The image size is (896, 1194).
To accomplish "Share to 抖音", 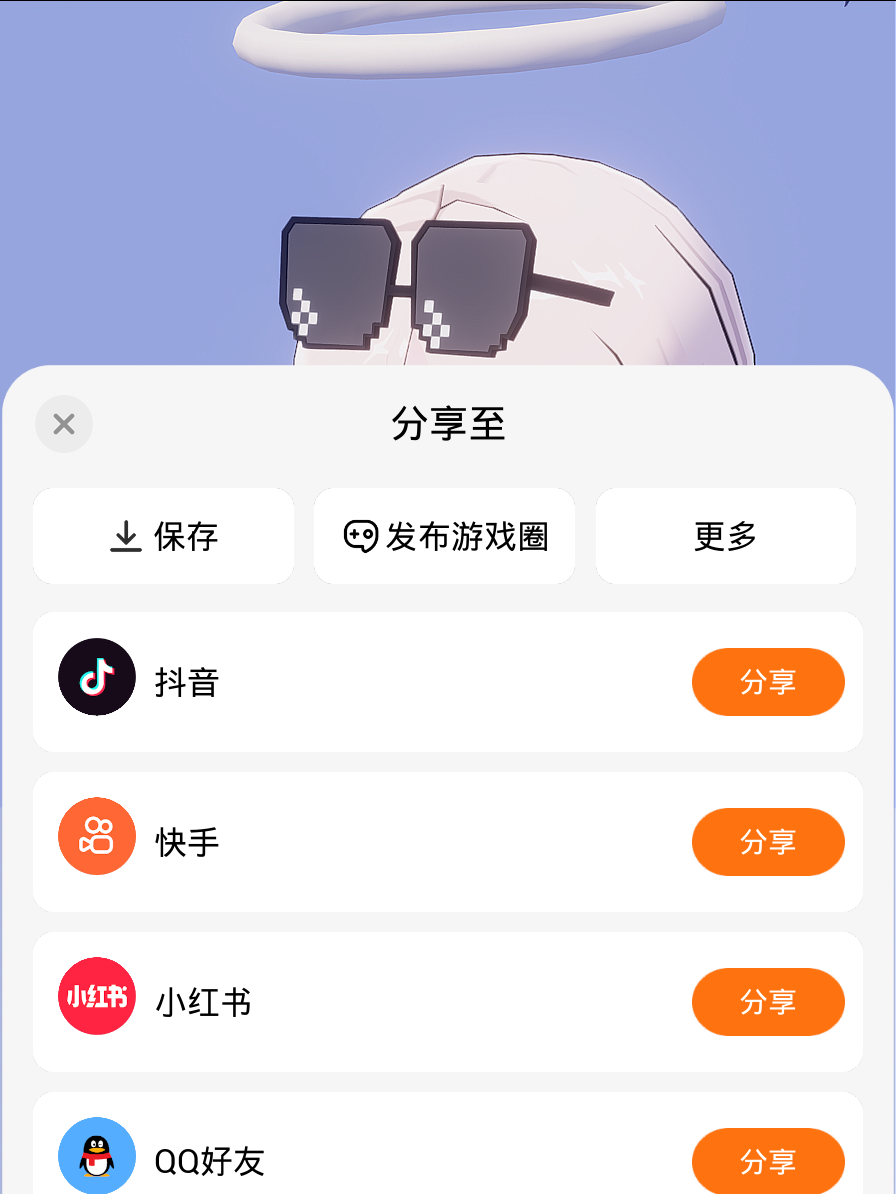I will 767,682.
